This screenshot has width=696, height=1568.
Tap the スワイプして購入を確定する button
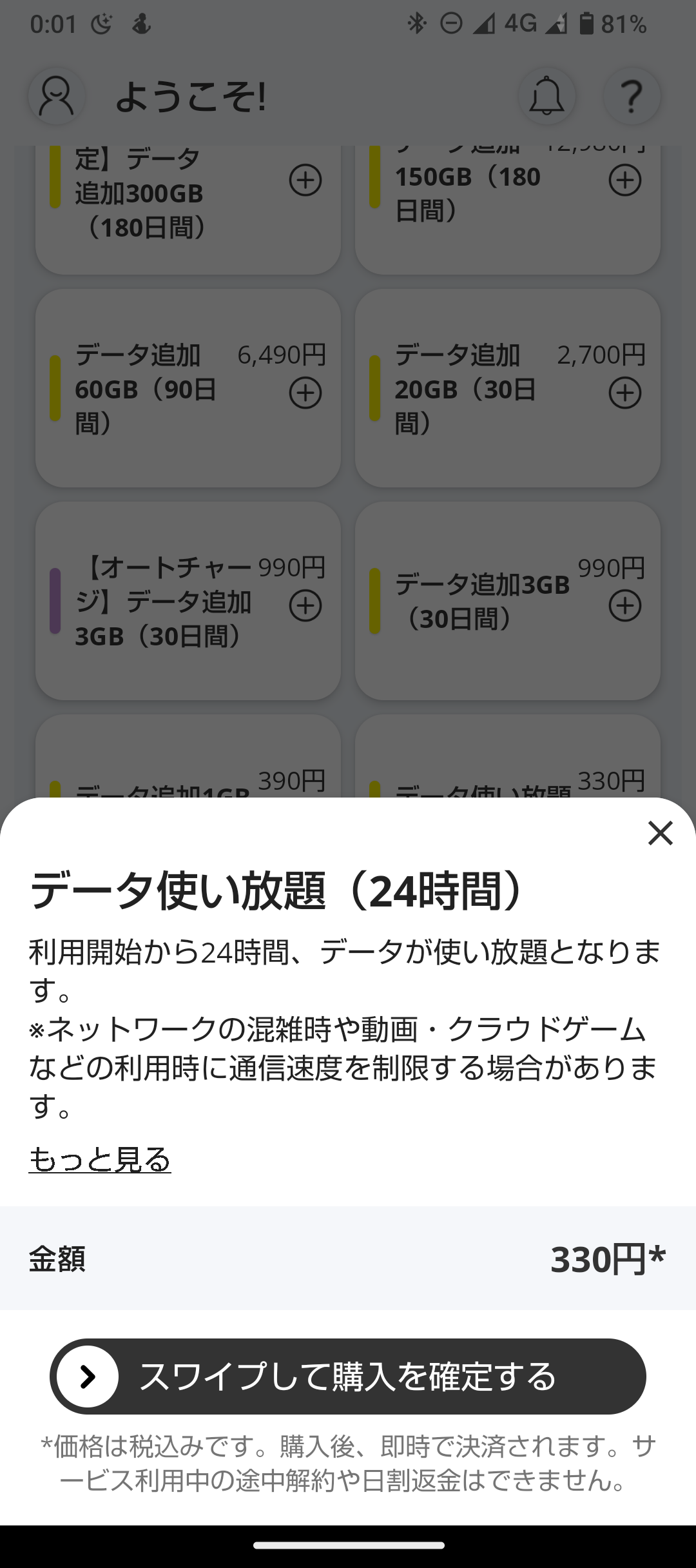348,1377
